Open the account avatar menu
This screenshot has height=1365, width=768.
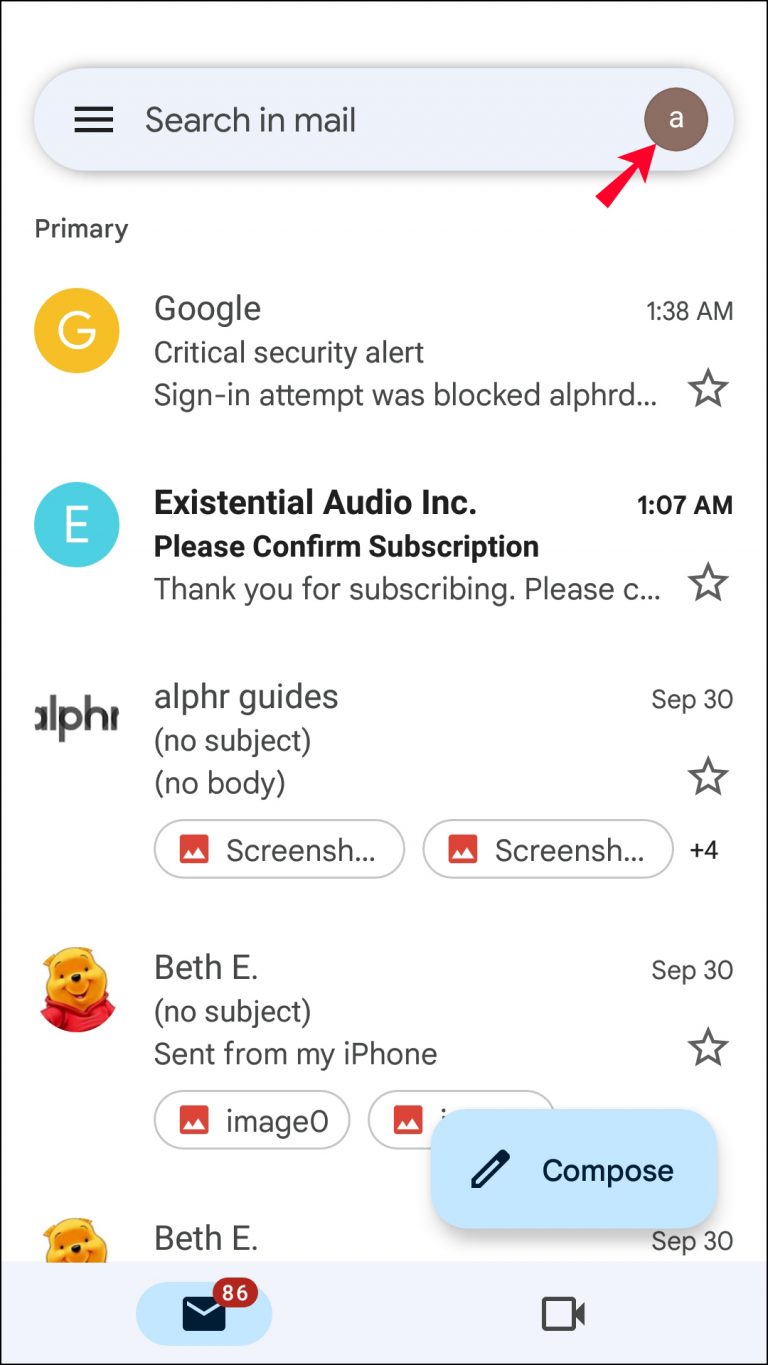676,118
